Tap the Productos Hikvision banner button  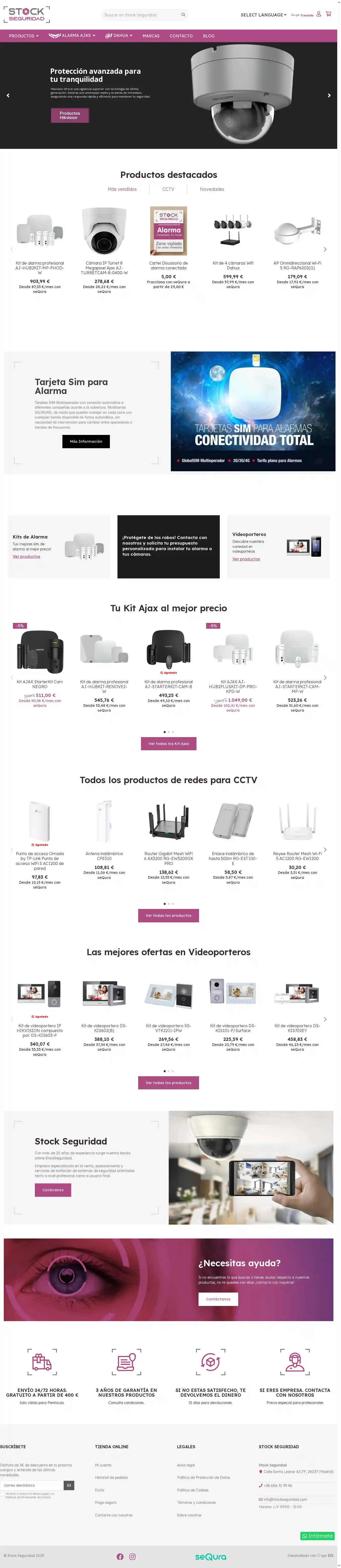(x=69, y=115)
